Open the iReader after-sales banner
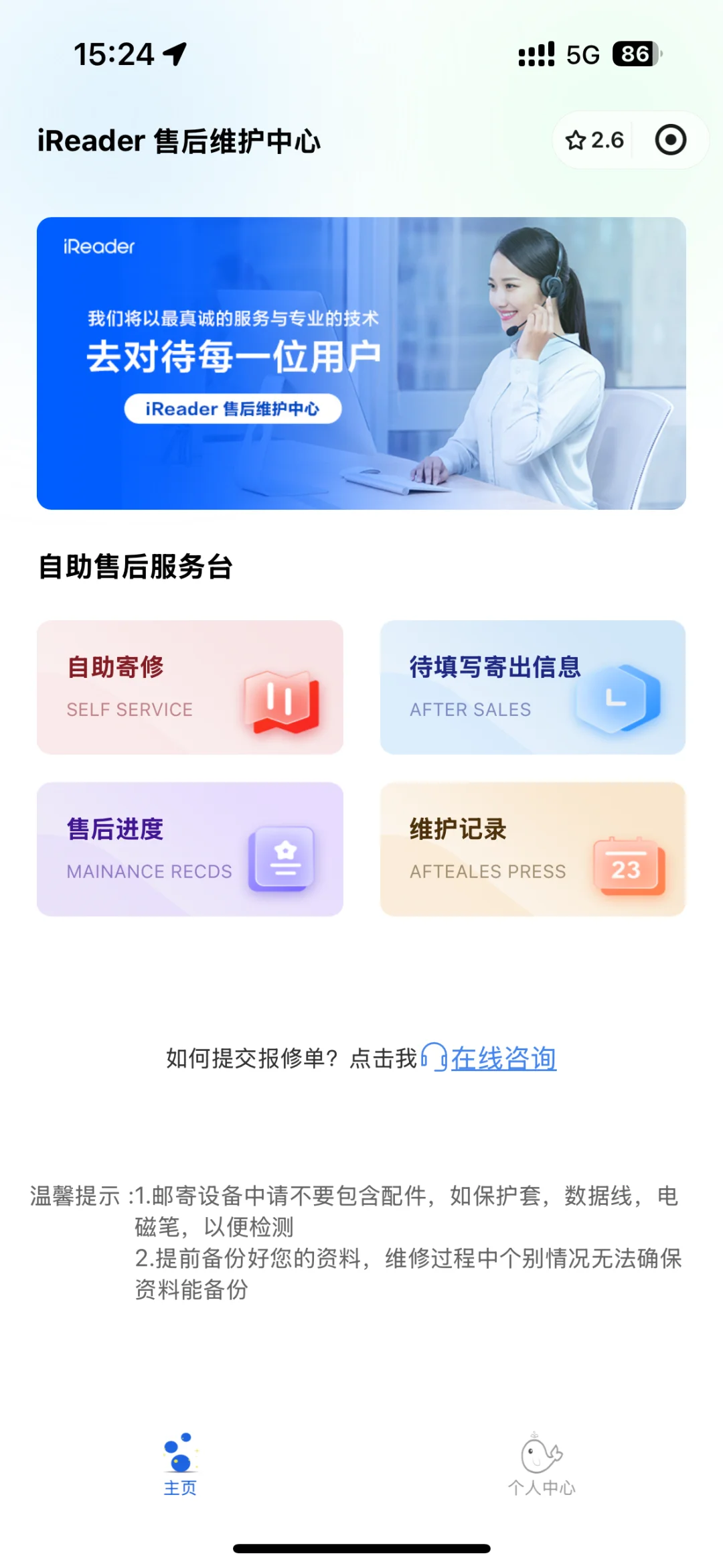This screenshot has width=723, height=1568. point(361,363)
